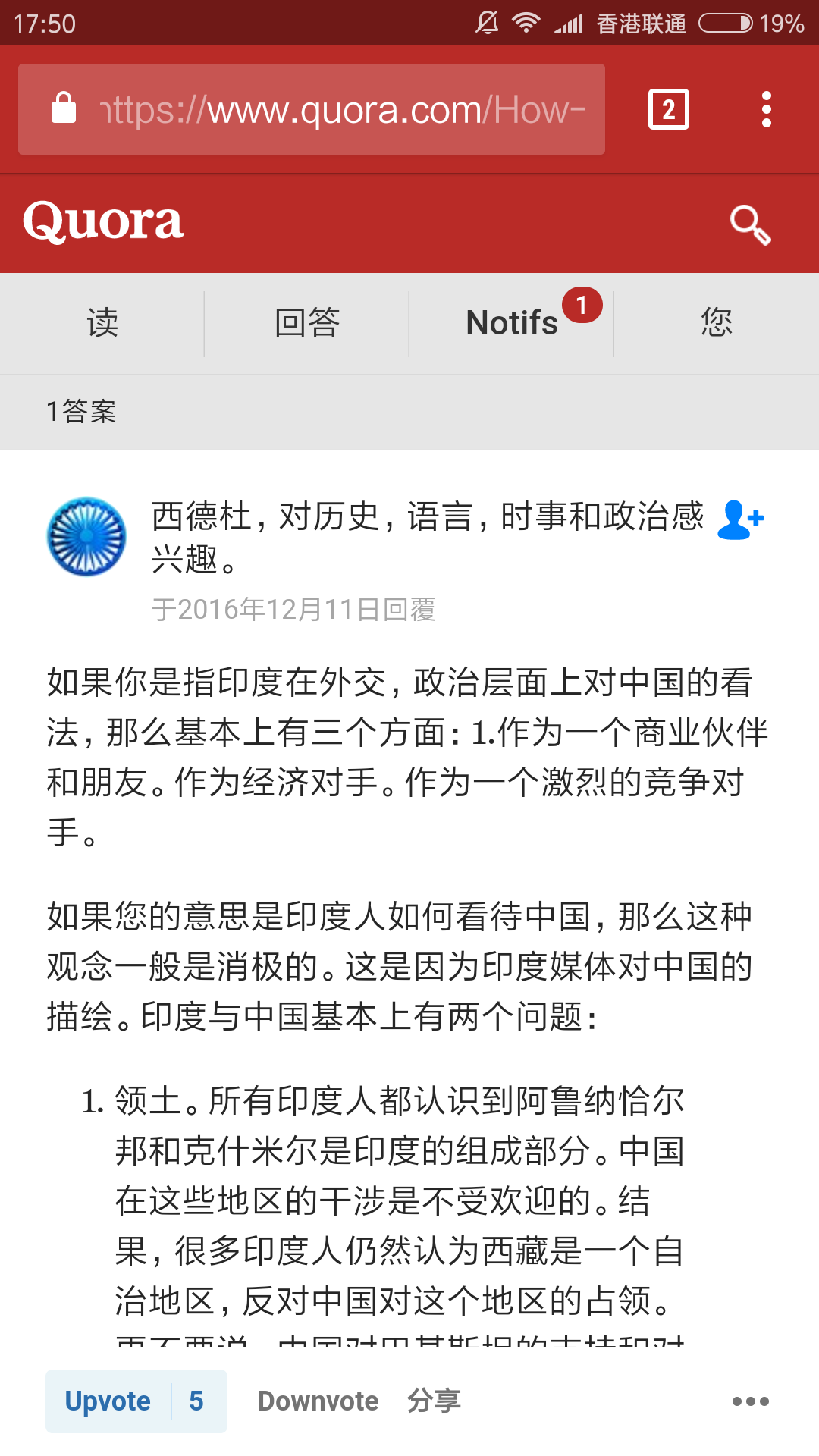Open the user's avatar profile picture
This screenshot has width=819, height=1456.
click(87, 535)
